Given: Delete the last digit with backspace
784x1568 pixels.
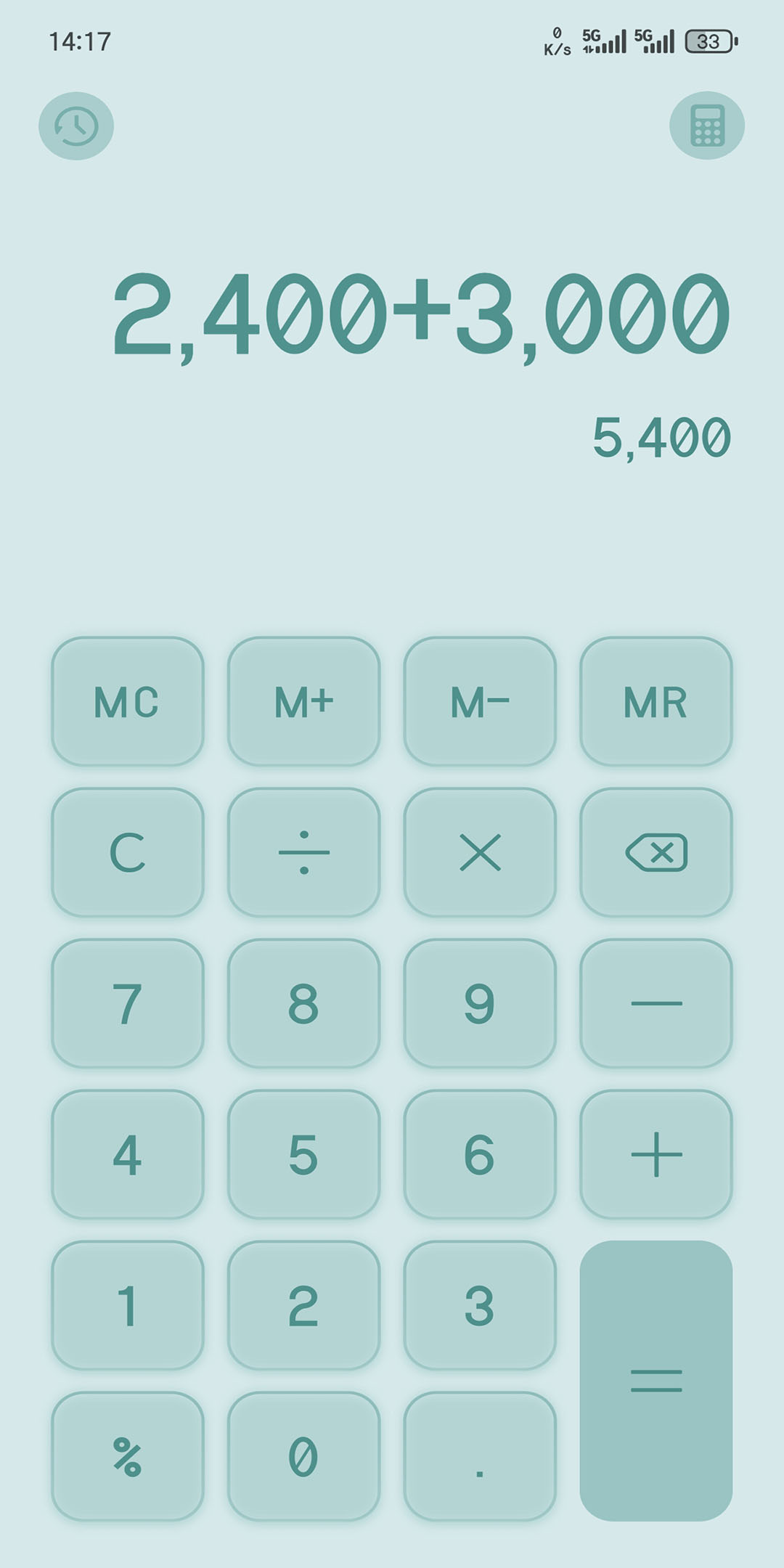Looking at the screenshot, I should (x=656, y=852).
